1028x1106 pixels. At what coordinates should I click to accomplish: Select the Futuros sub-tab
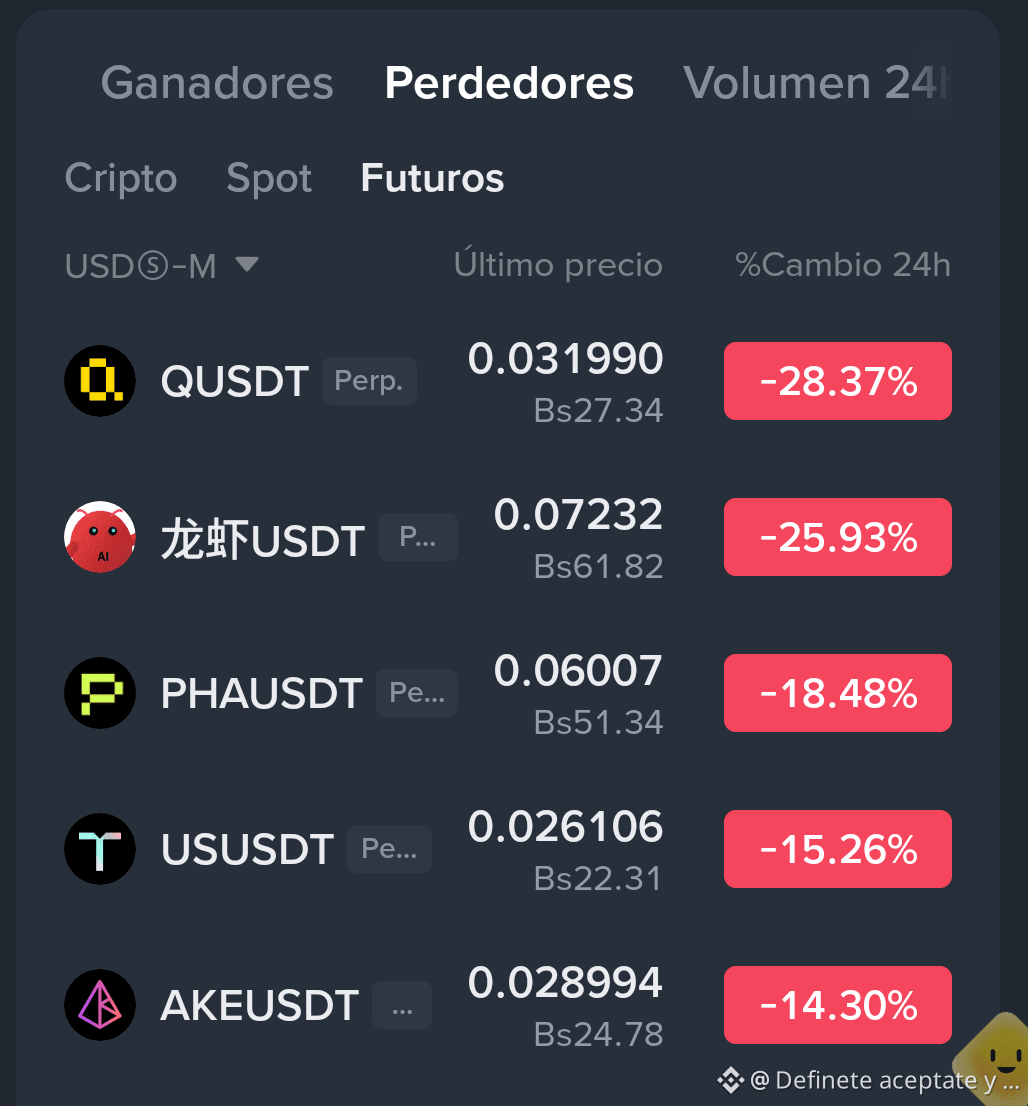coord(432,177)
